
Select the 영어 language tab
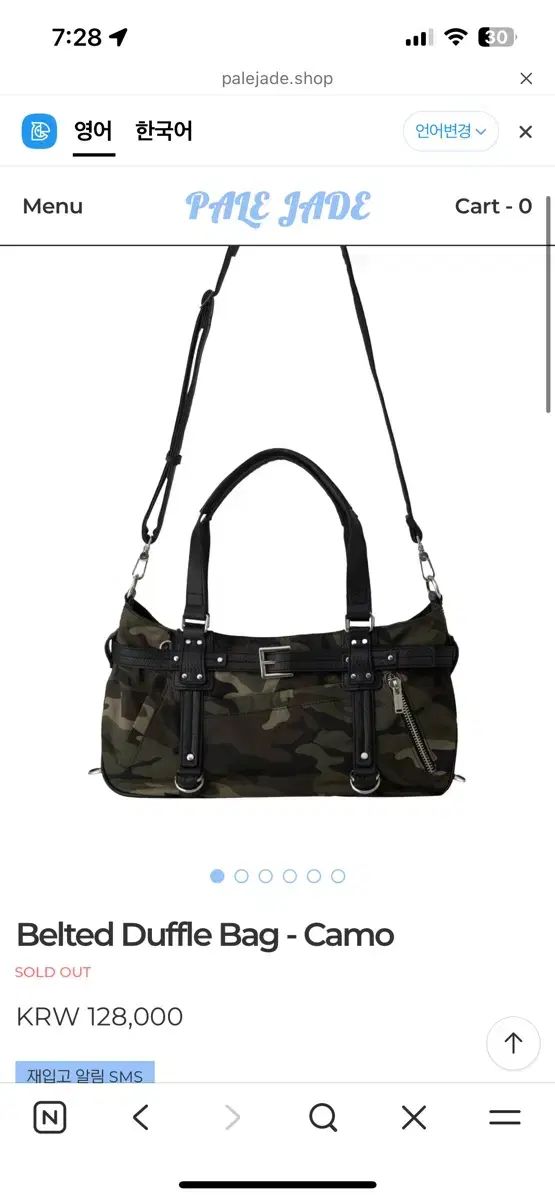93,131
